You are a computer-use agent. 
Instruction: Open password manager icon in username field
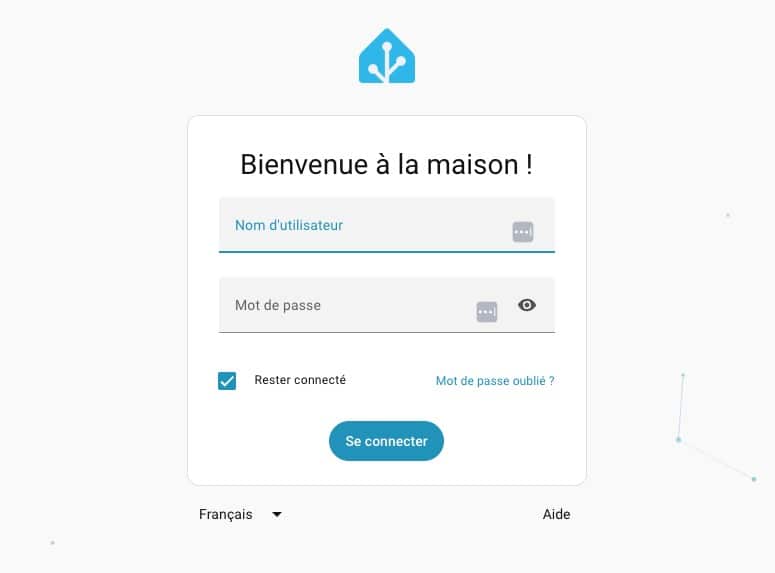point(523,232)
